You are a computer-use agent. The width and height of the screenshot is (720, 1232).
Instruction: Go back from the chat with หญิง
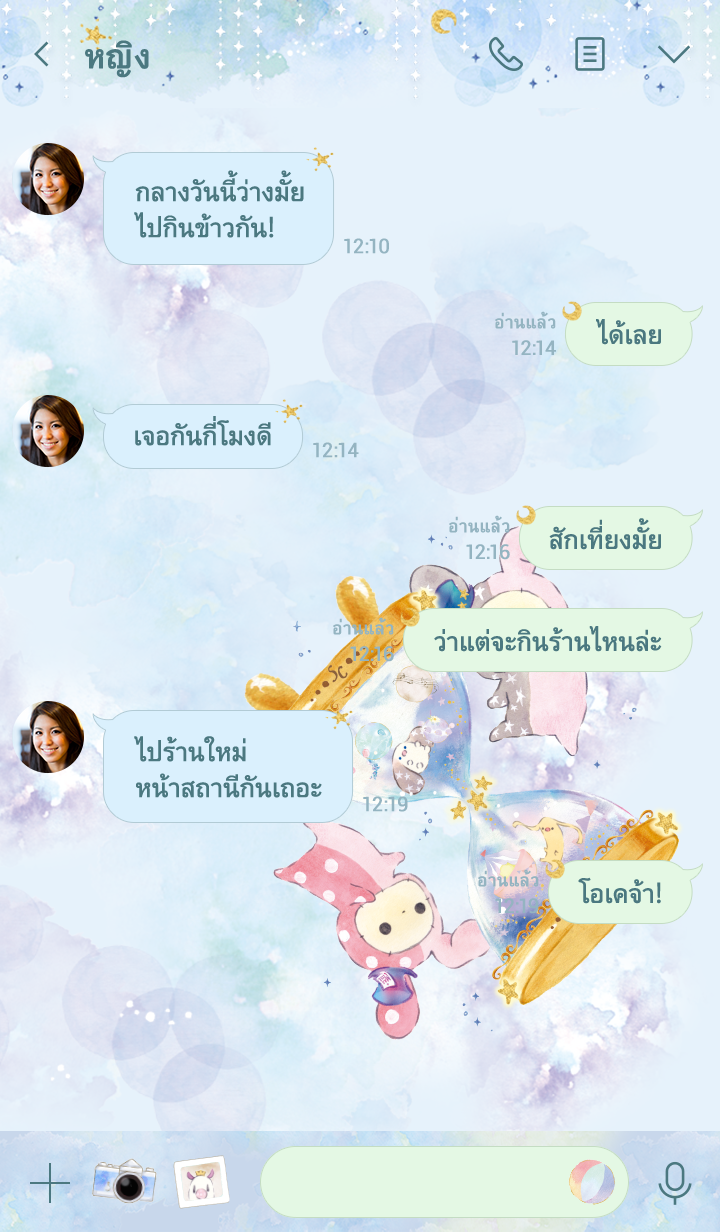(x=41, y=54)
